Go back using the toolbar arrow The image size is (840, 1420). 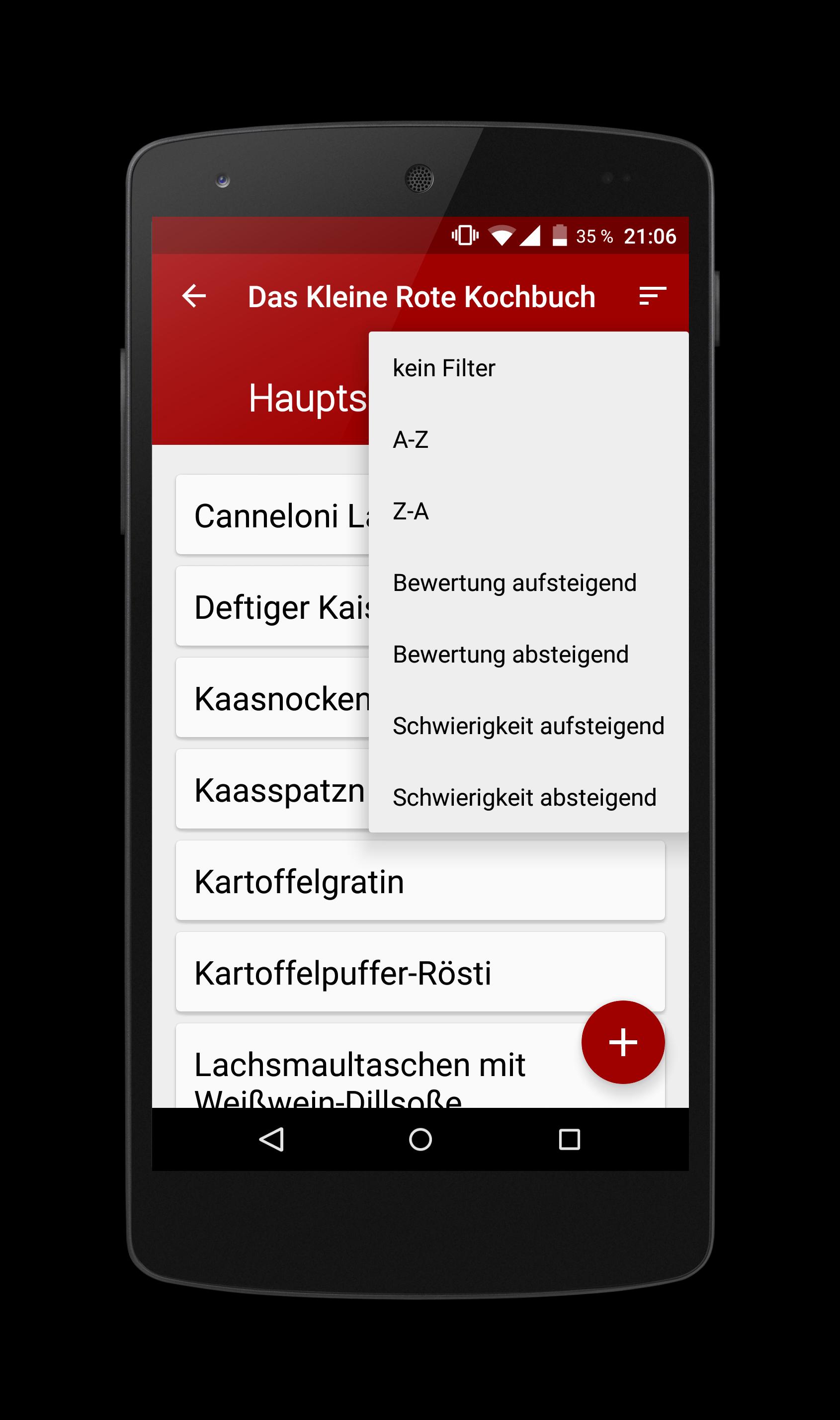point(193,296)
